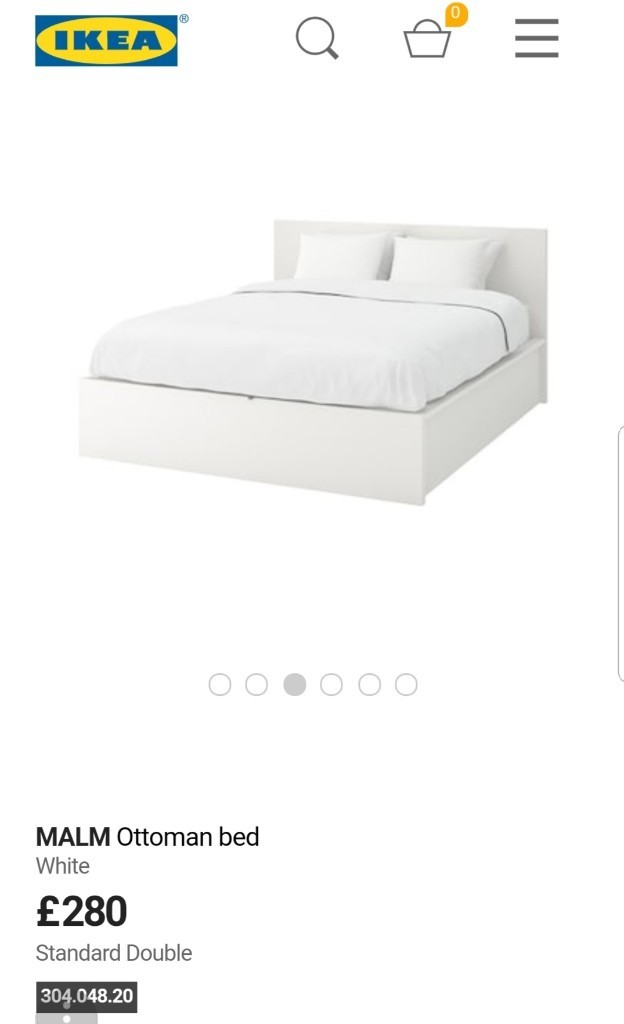
Task: Open the hamburger main menu
Action: click(537, 40)
